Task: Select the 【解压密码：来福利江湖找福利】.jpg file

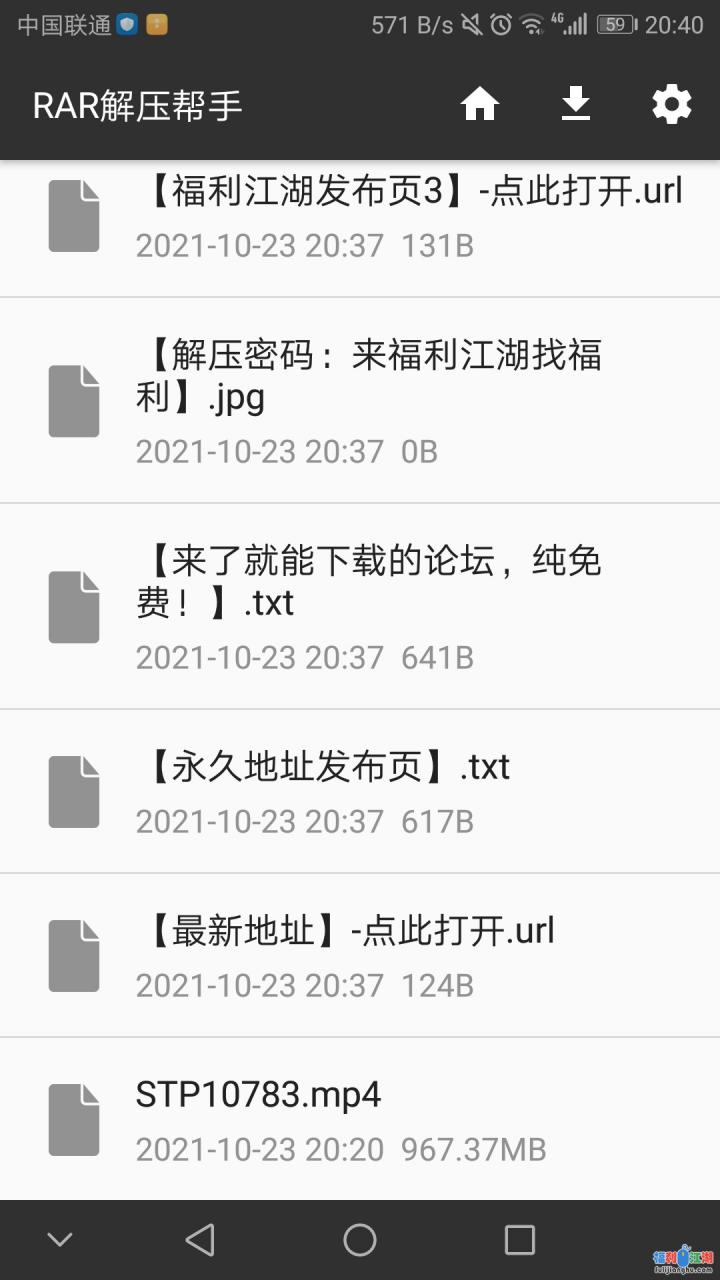Action: coord(368,400)
